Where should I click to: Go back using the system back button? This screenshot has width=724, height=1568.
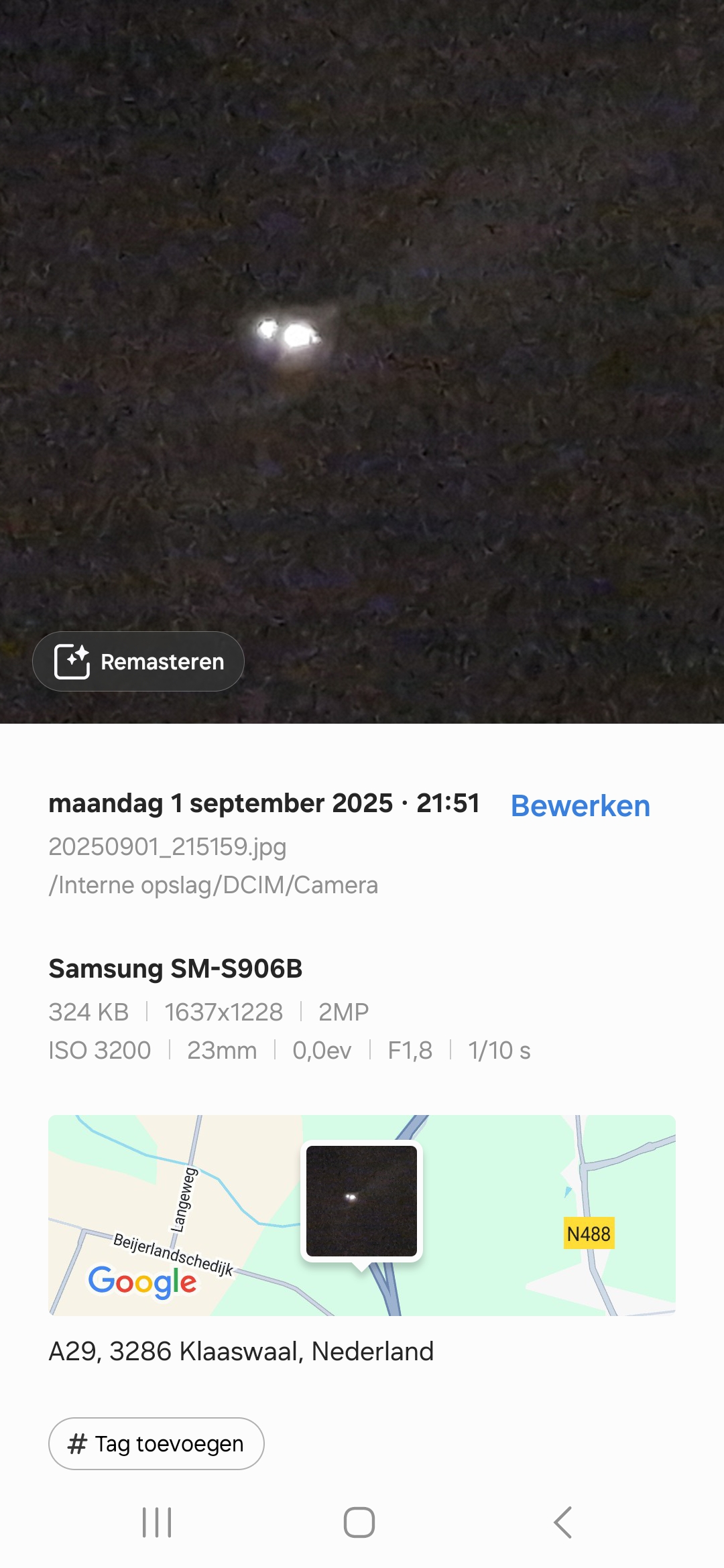(563, 1522)
